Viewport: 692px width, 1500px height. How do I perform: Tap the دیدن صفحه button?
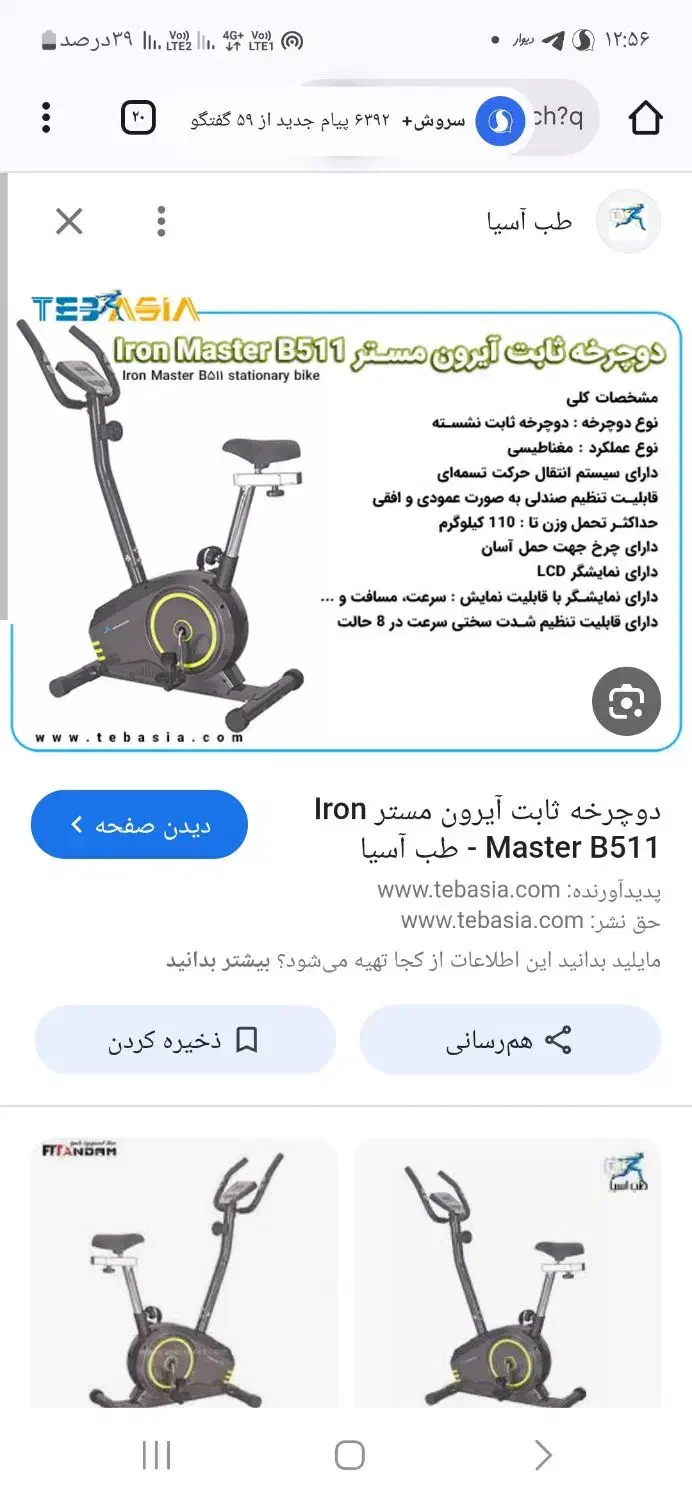(x=139, y=825)
